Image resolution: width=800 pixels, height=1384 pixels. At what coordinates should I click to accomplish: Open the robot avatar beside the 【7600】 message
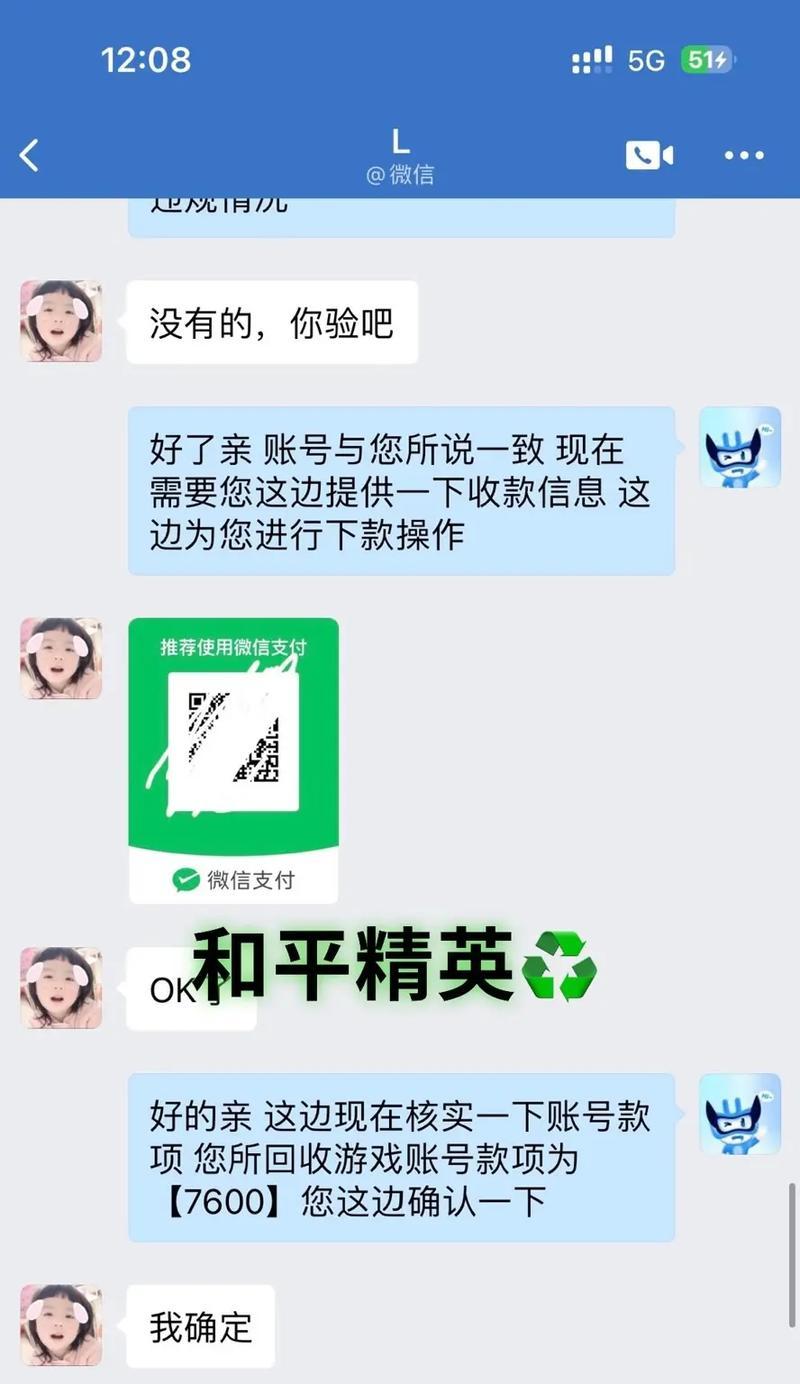tap(739, 1114)
